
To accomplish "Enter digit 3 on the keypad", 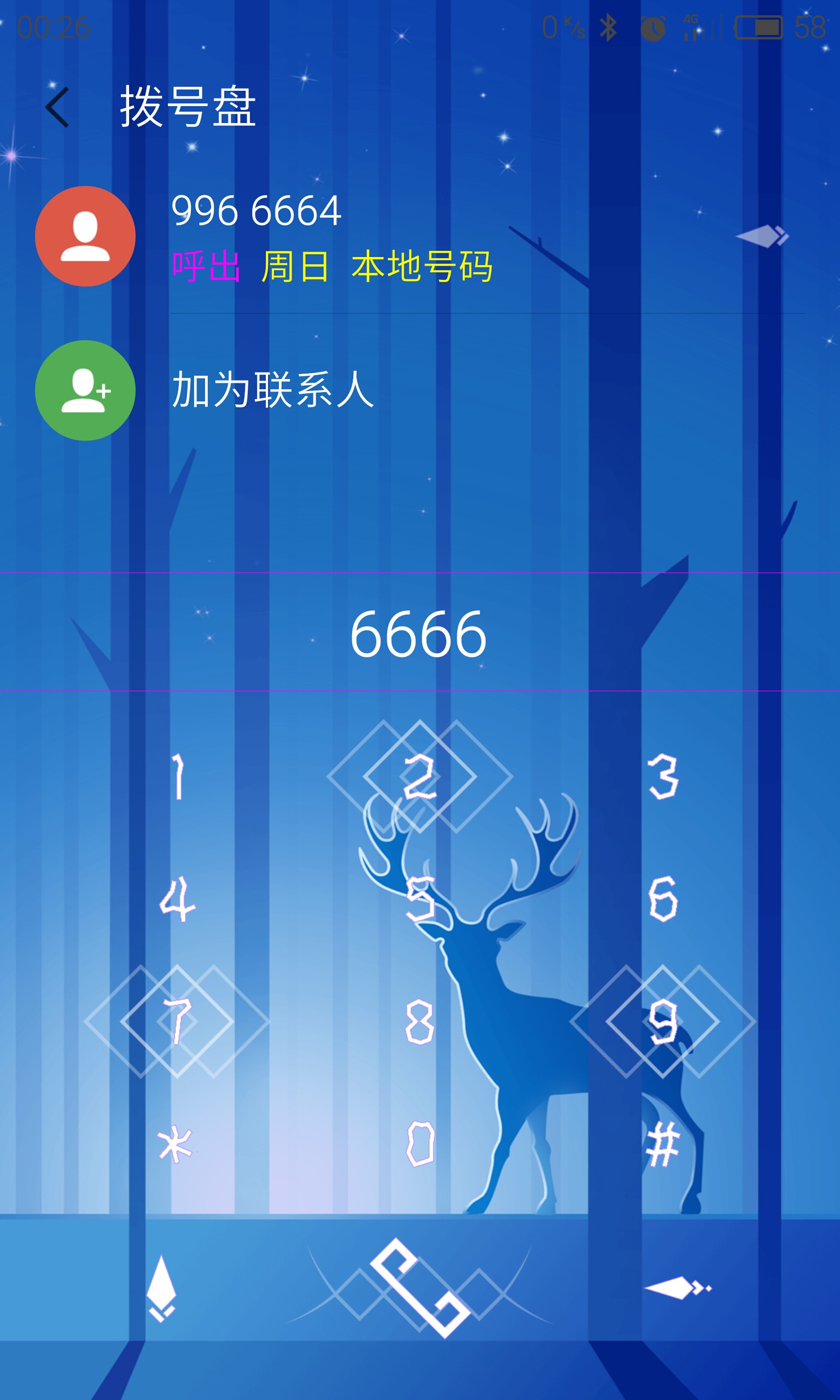I will pyautogui.click(x=662, y=776).
